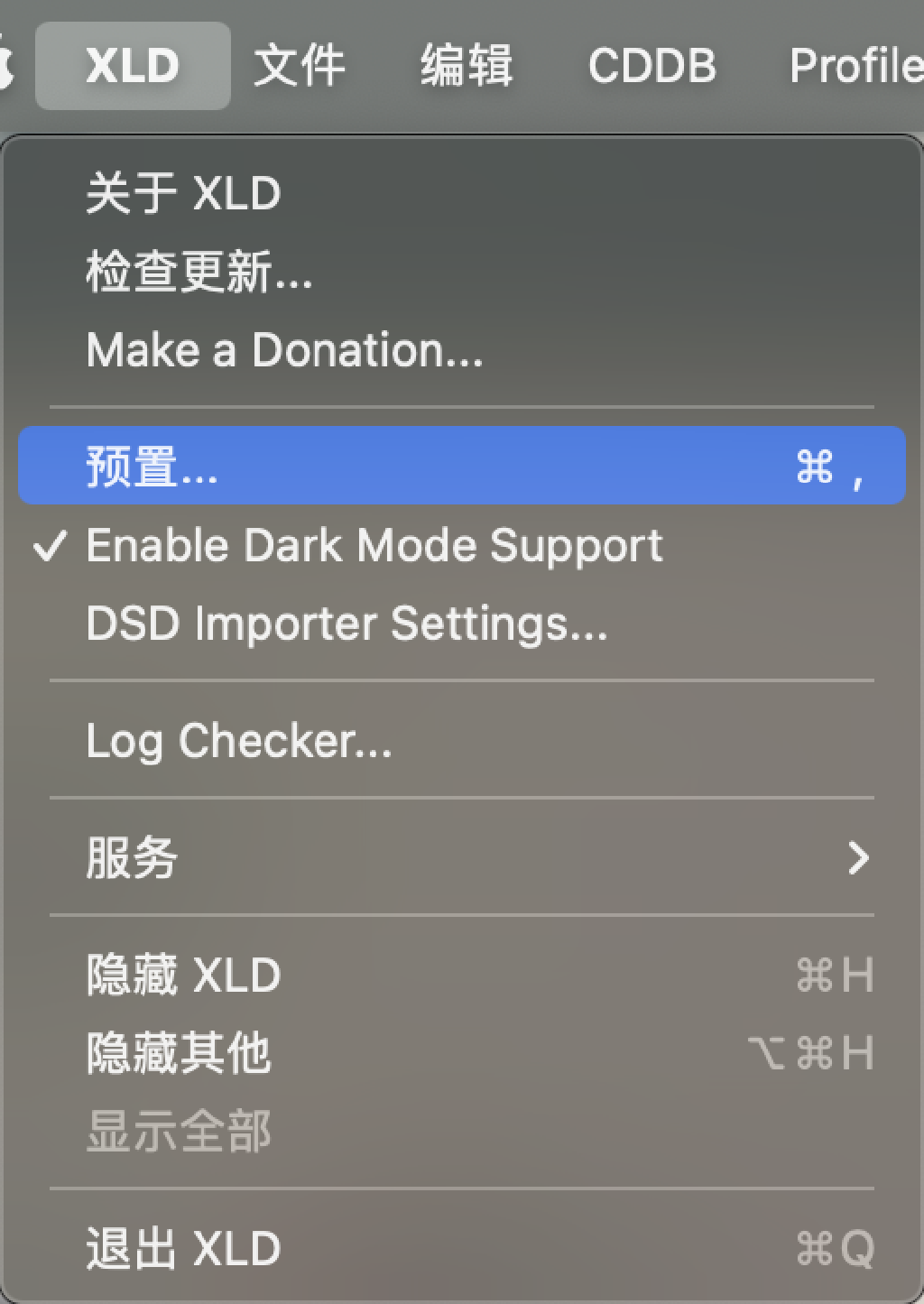This screenshot has width=924, height=1304.
Task: Hide XLD via 隐藏 XLD
Action: 182,975
